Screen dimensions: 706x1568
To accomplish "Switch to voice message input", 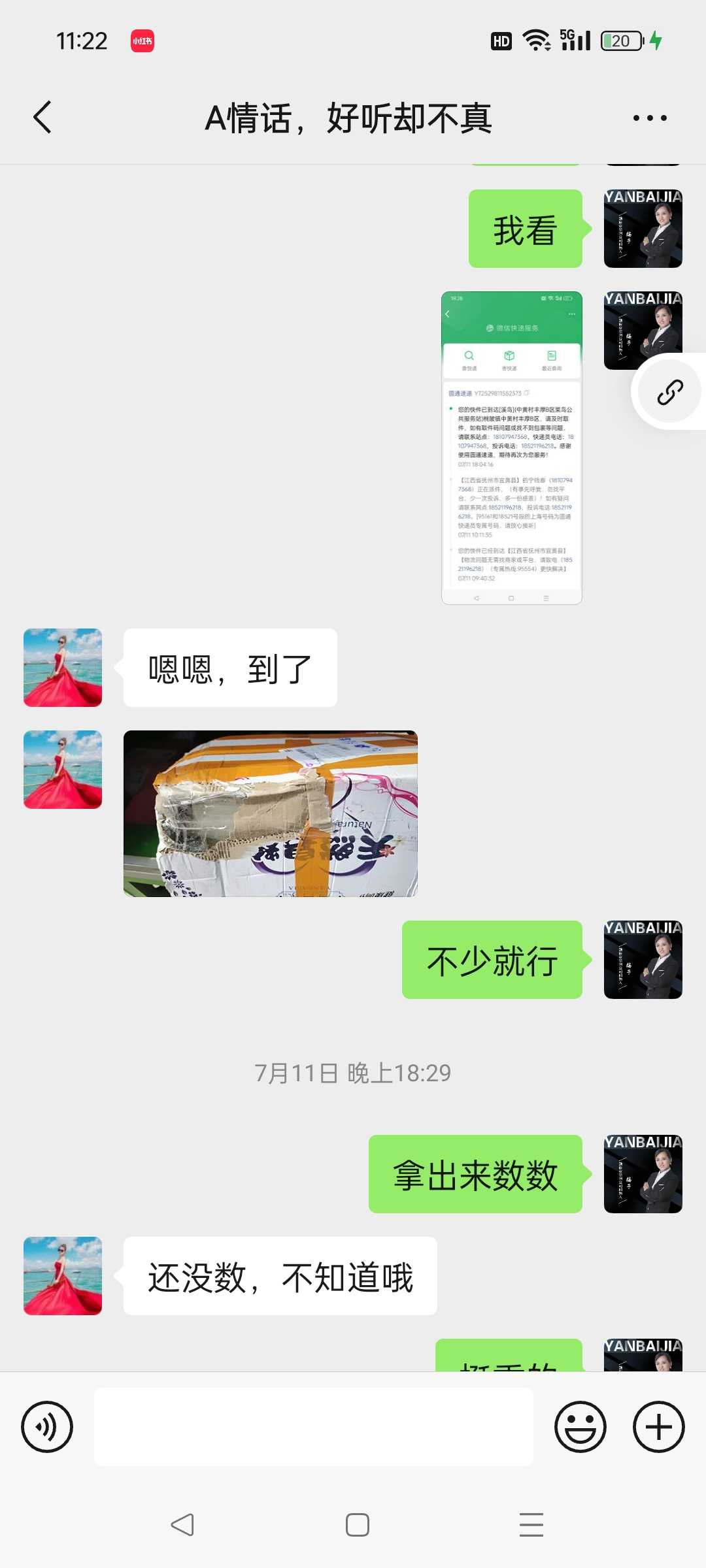I will [47, 1427].
